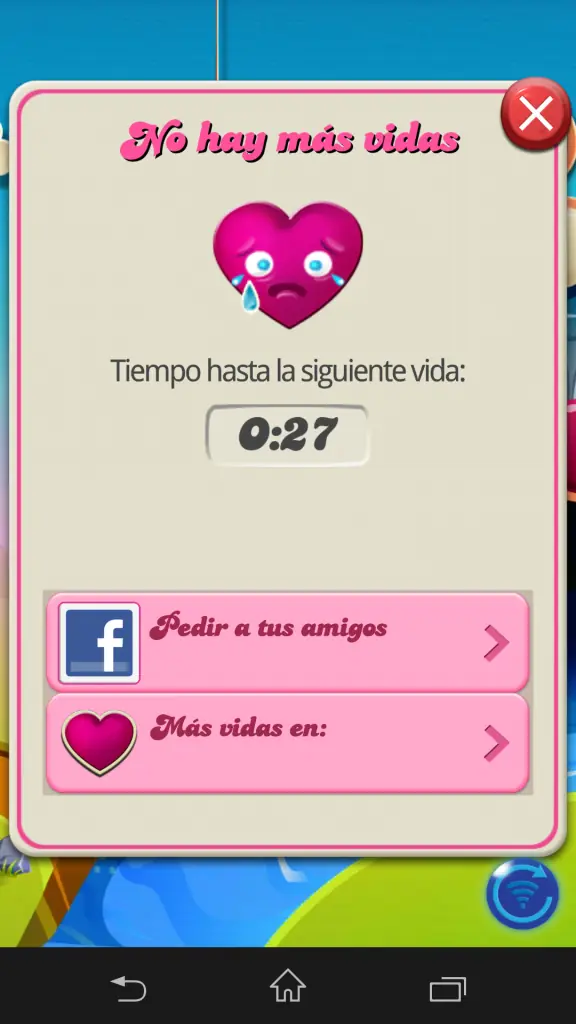This screenshot has height=1024, width=576.
Task: Close the No hay más vidas dialog
Action: [x=536, y=114]
